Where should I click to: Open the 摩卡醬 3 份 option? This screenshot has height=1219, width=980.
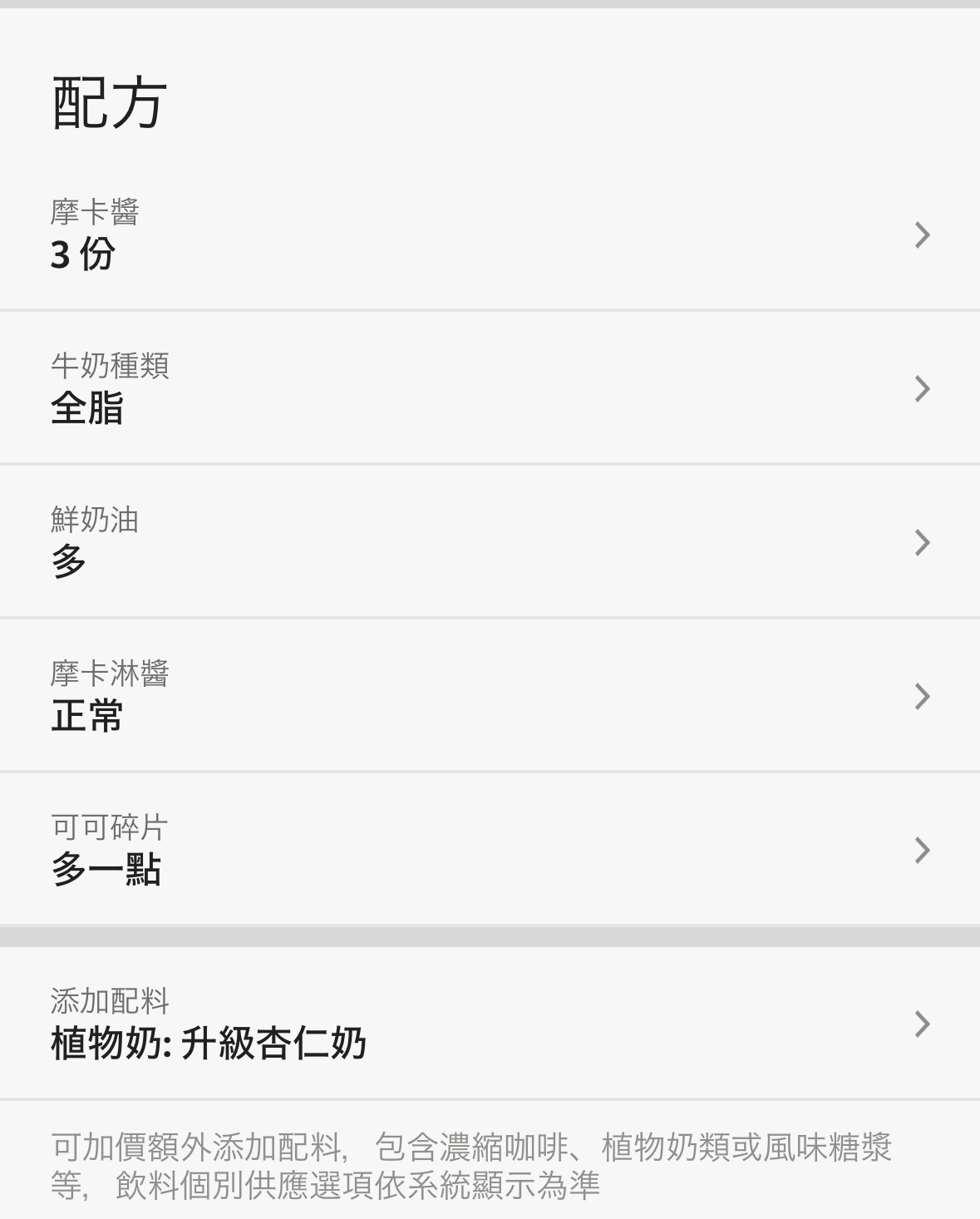pyautogui.click(x=490, y=234)
